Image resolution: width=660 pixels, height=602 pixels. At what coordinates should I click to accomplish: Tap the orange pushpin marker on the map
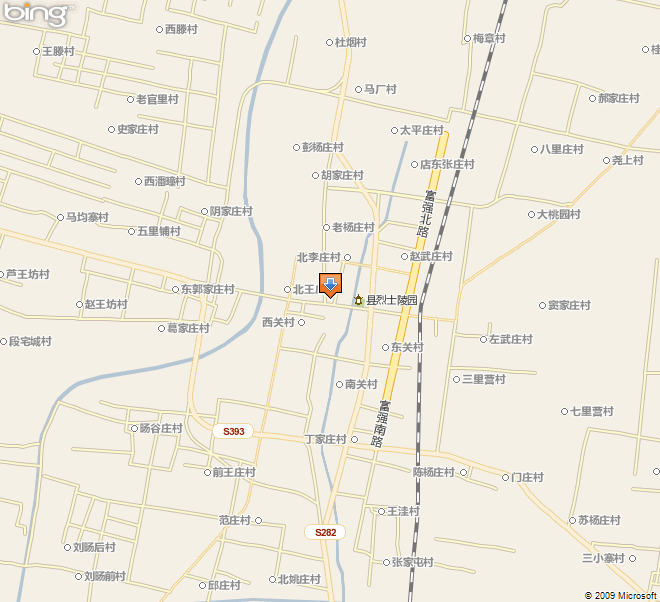click(x=330, y=285)
